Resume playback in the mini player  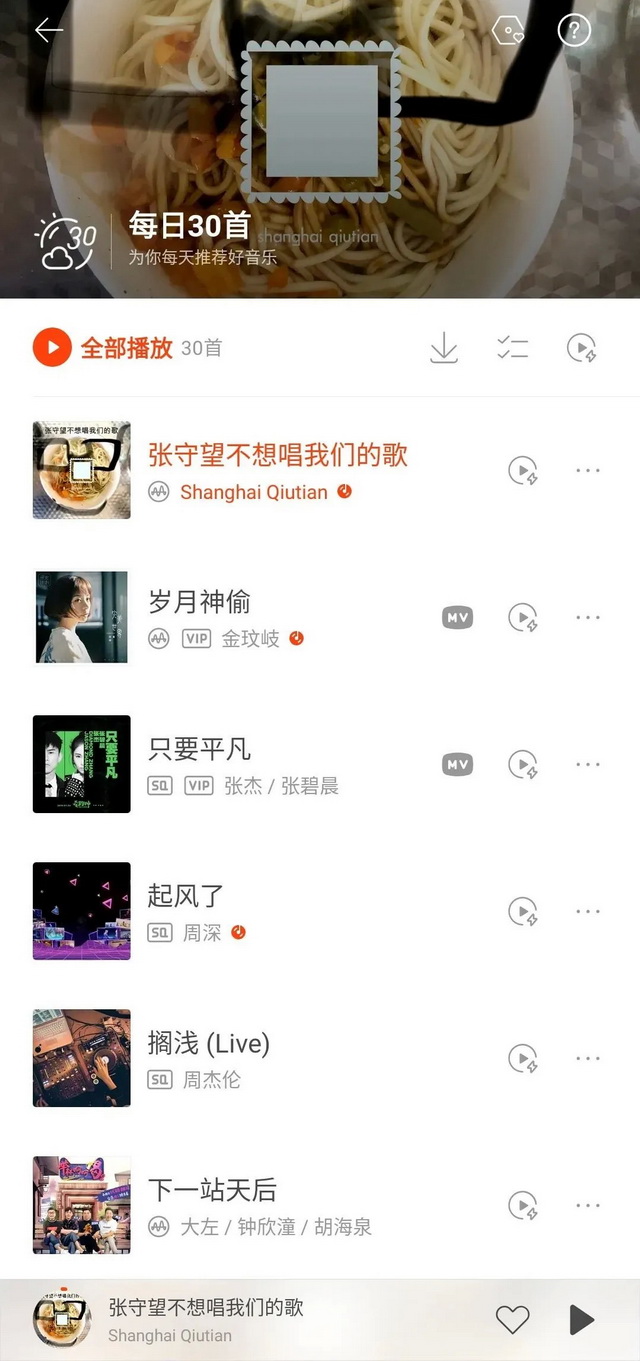(x=581, y=1320)
